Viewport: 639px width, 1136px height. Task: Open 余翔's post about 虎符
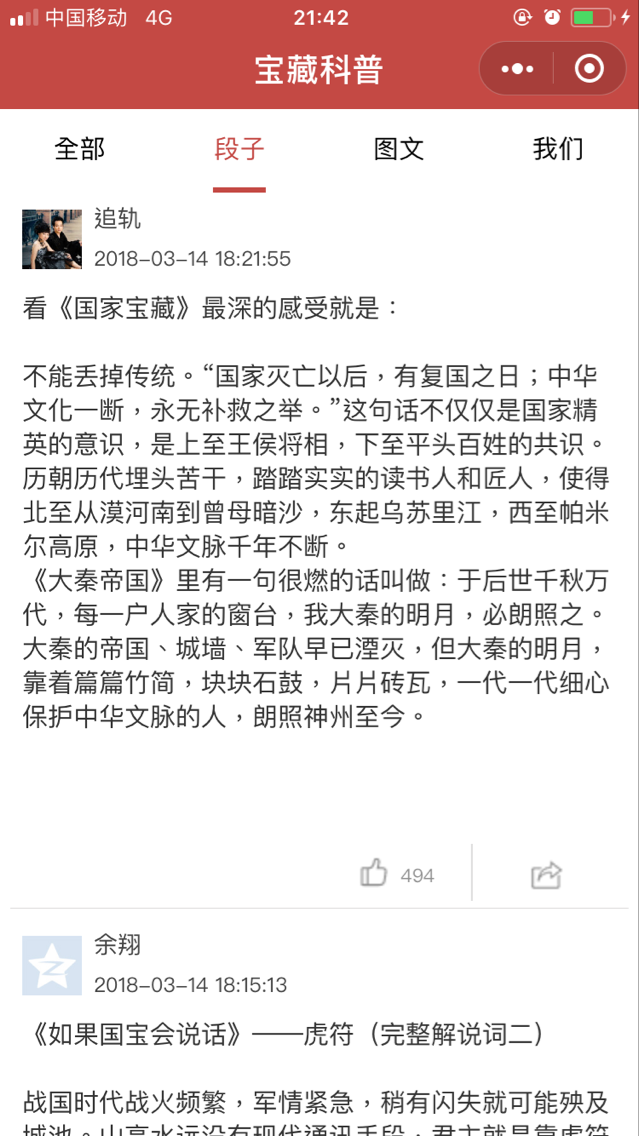(283, 1035)
